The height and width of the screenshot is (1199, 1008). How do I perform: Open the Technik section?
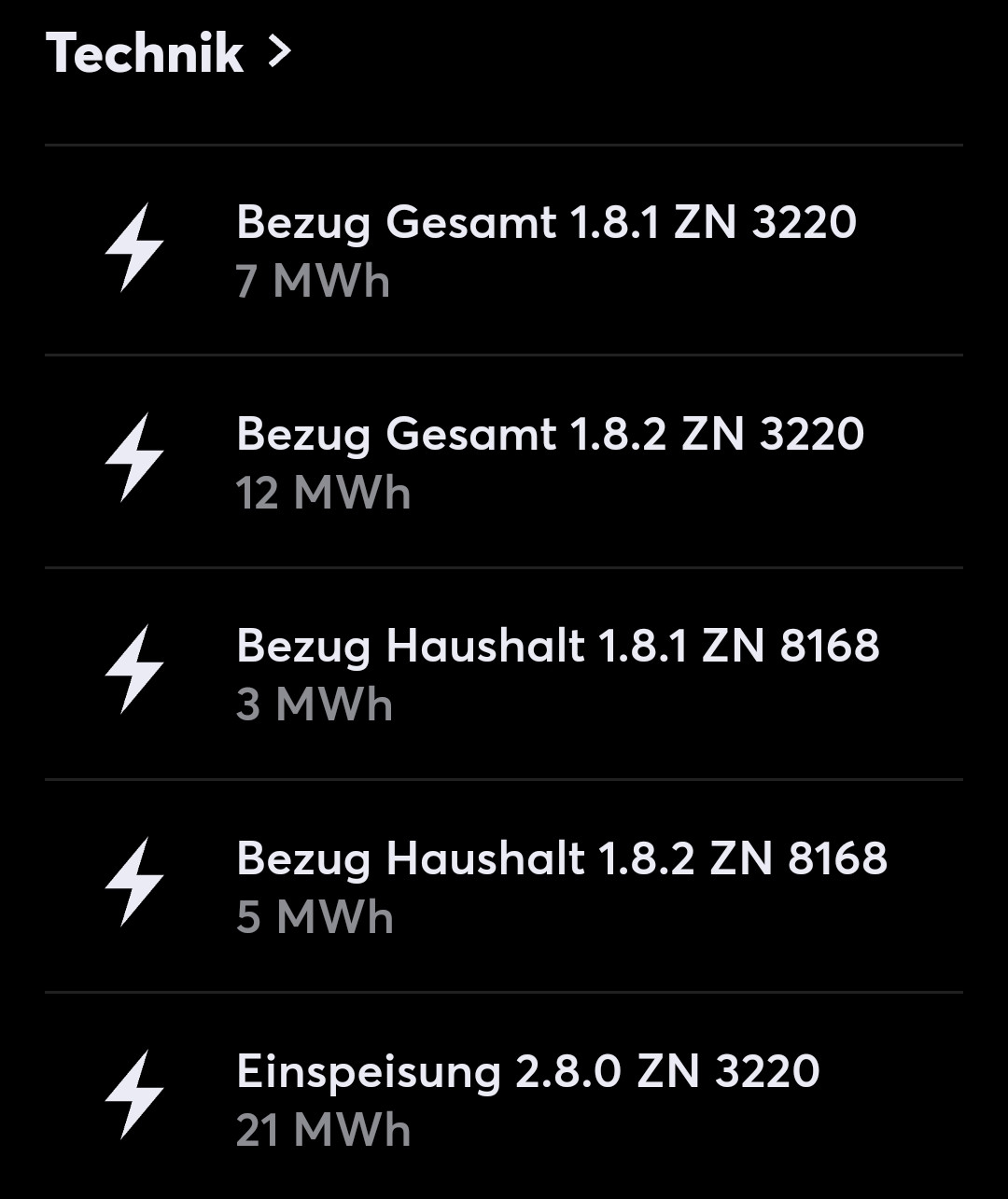point(168,52)
